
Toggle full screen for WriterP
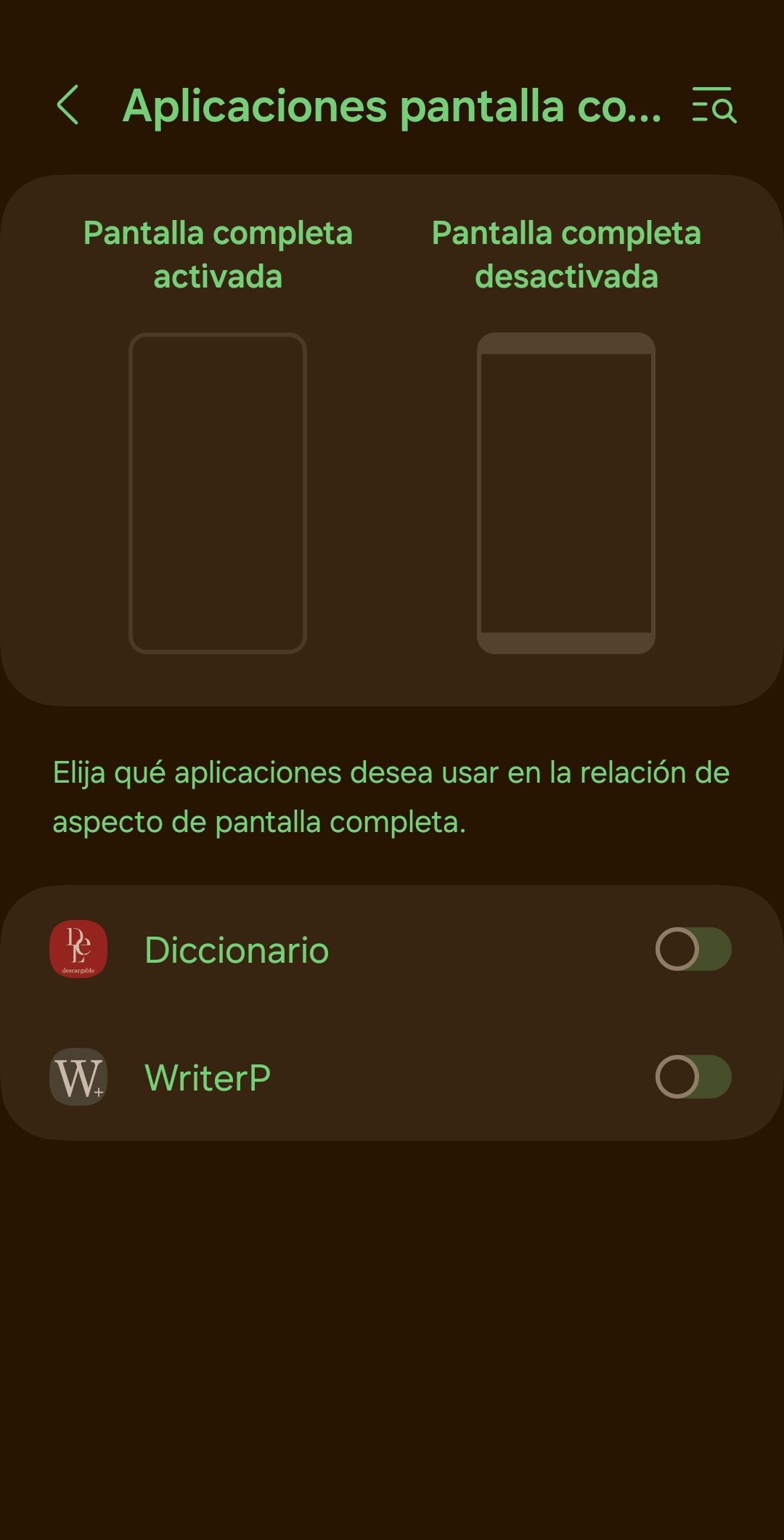[x=693, y=1077]
